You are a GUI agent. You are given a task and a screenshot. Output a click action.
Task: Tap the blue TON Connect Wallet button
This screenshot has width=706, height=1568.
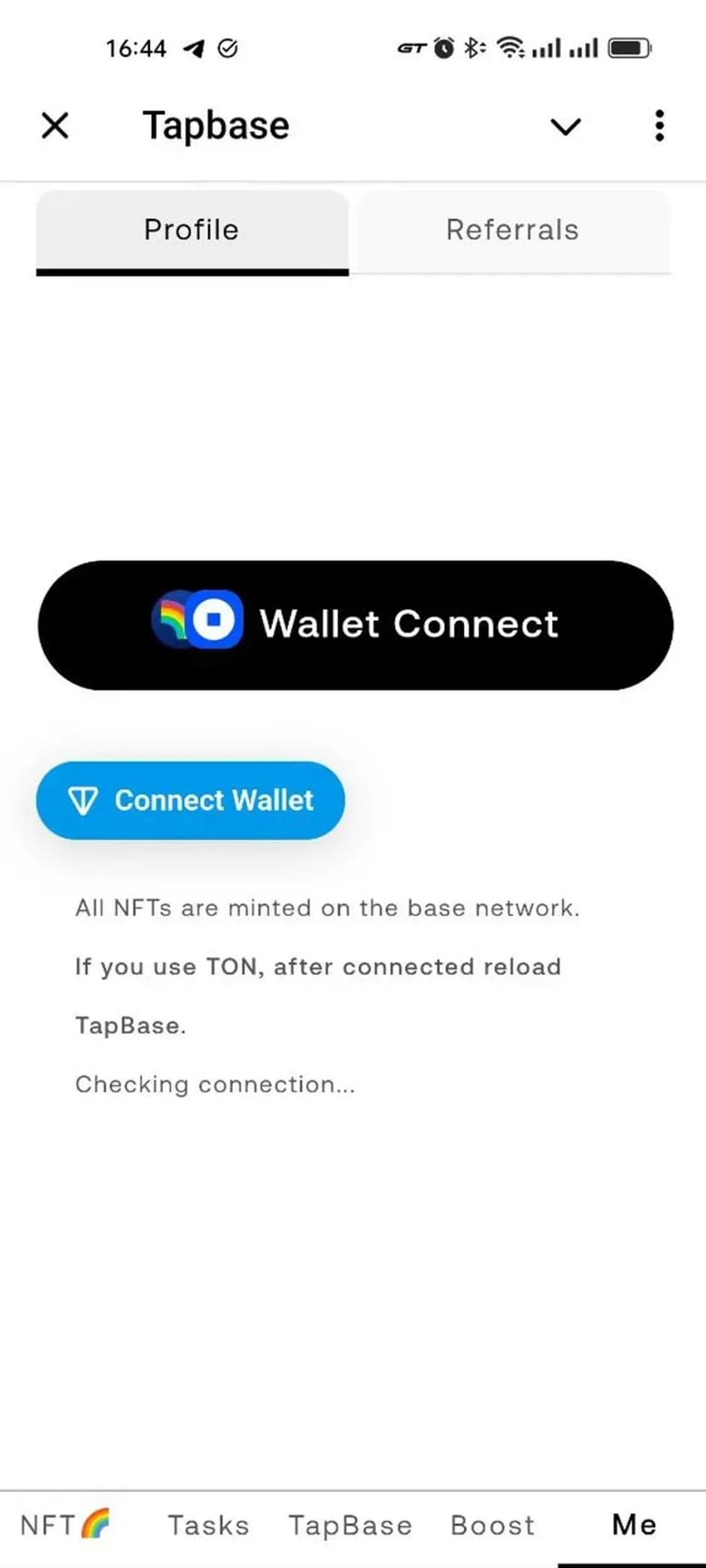(x=190, y=800)
